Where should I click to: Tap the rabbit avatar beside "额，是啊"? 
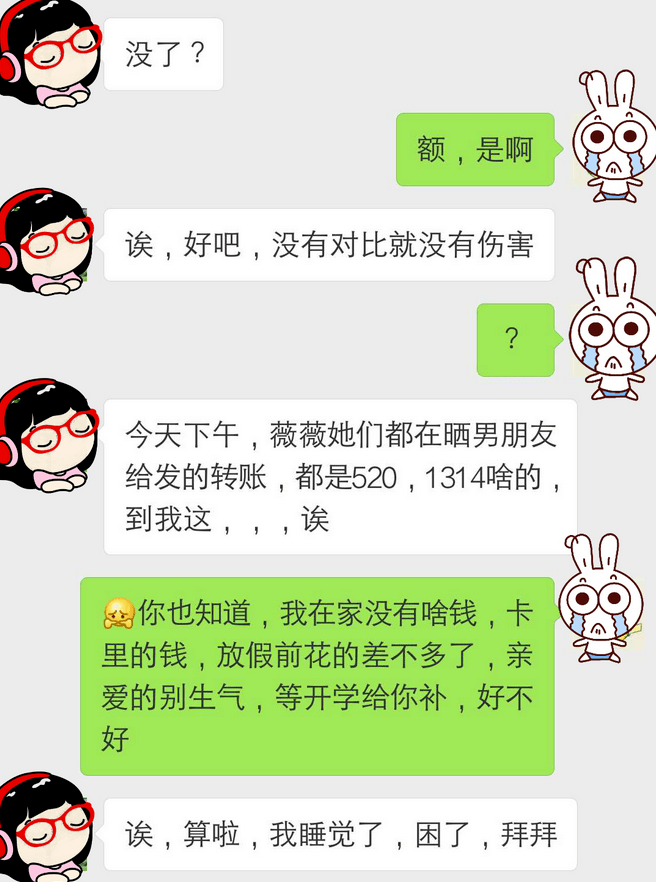[610, 138]
